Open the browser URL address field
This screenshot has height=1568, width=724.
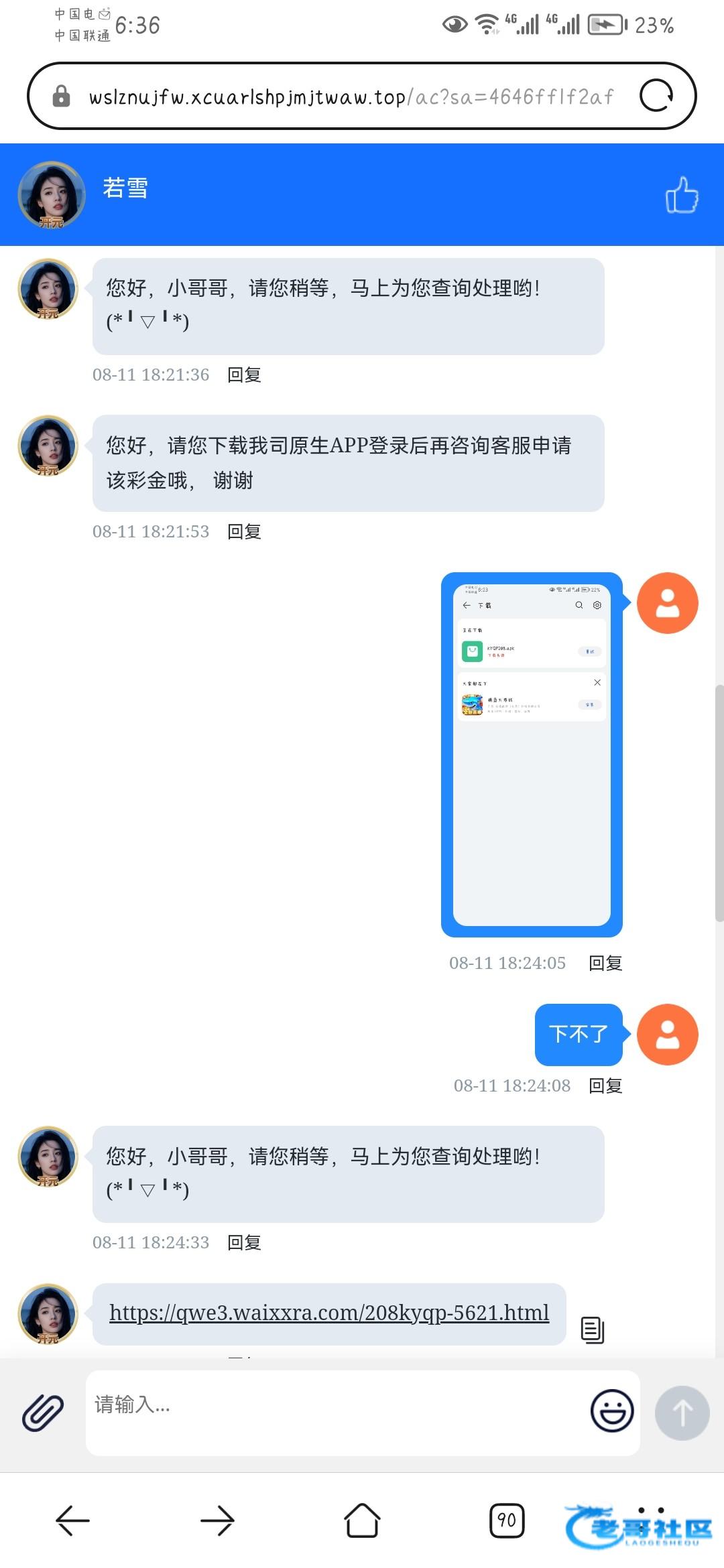[349, 97]
